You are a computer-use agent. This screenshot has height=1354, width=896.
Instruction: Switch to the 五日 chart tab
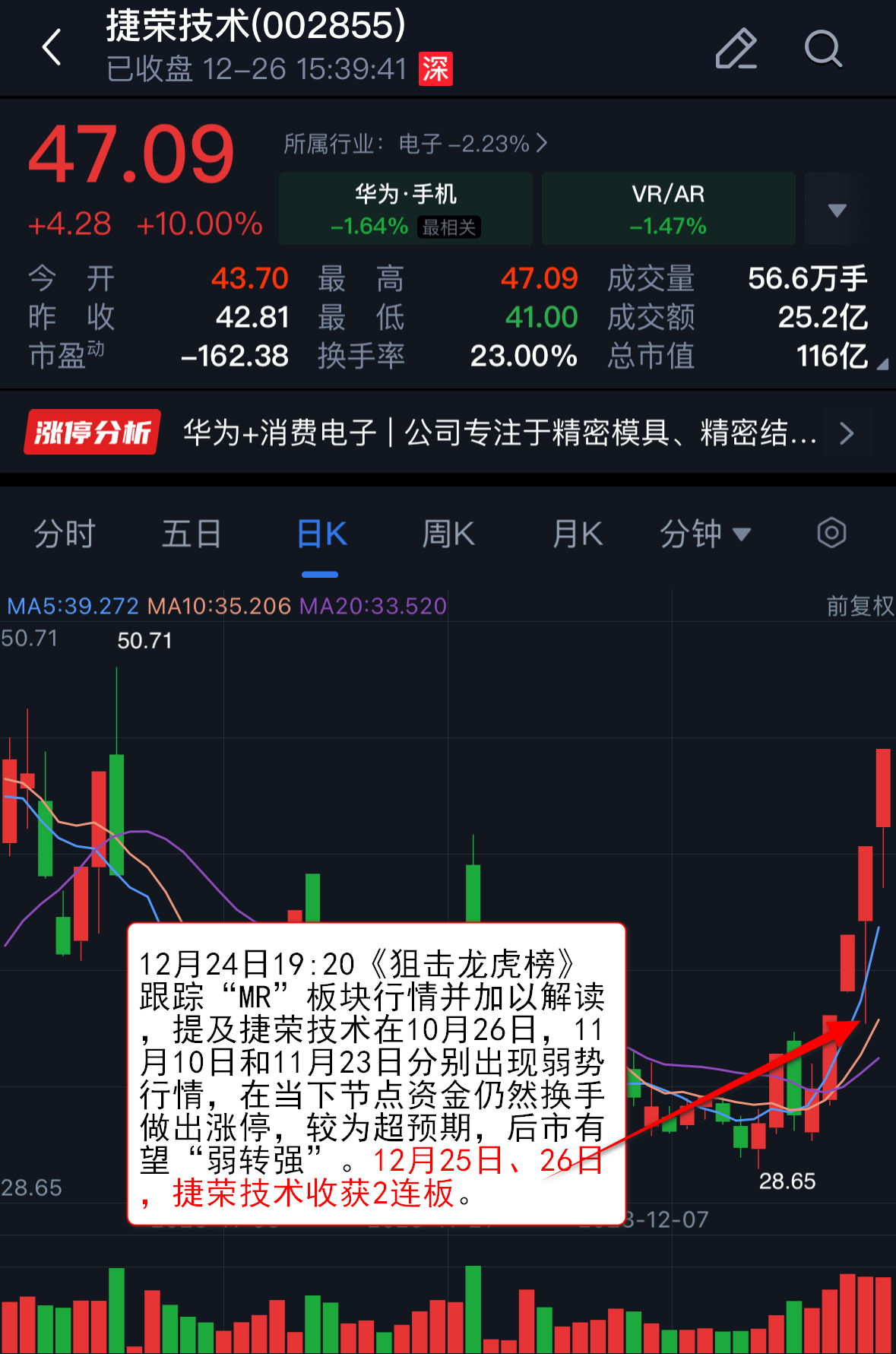point(192,534)
